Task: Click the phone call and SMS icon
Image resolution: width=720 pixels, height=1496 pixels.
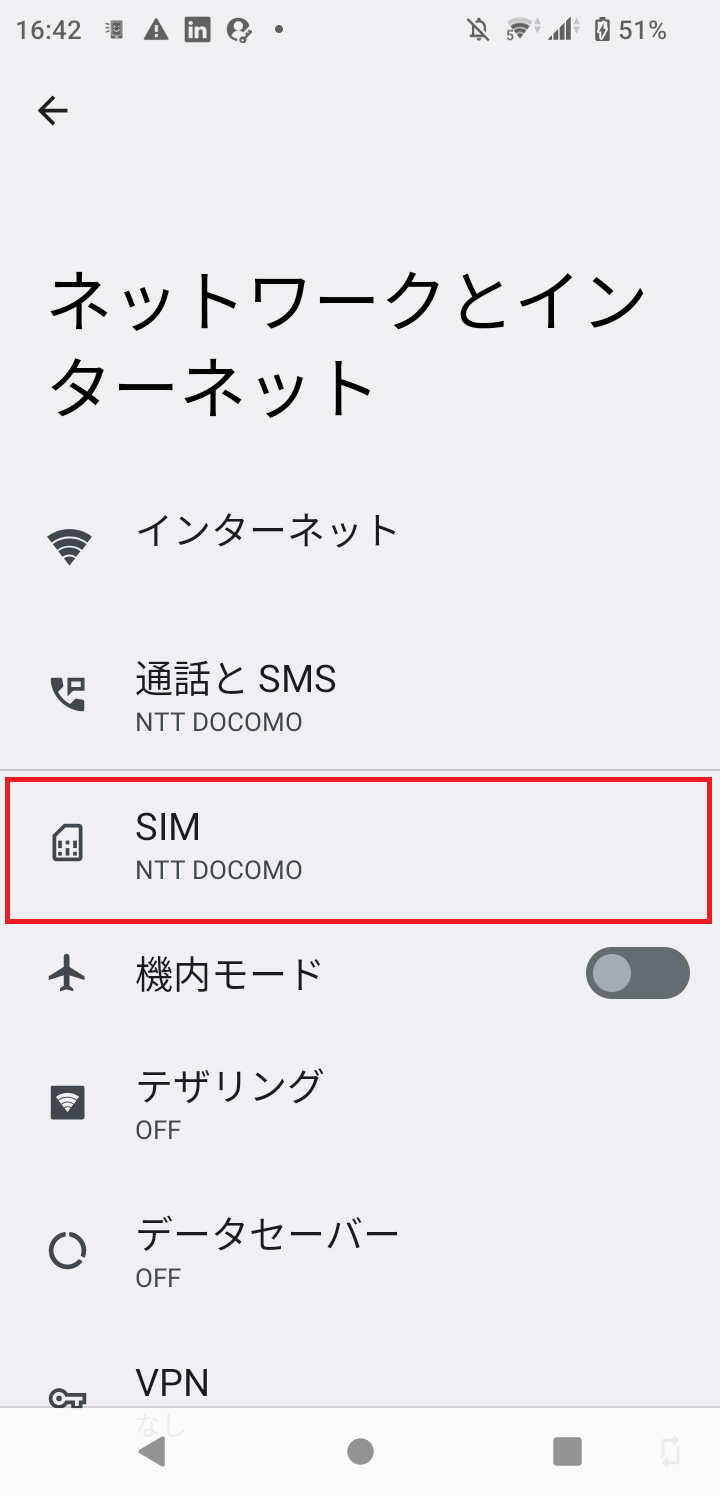Action: tap(68, 693)
